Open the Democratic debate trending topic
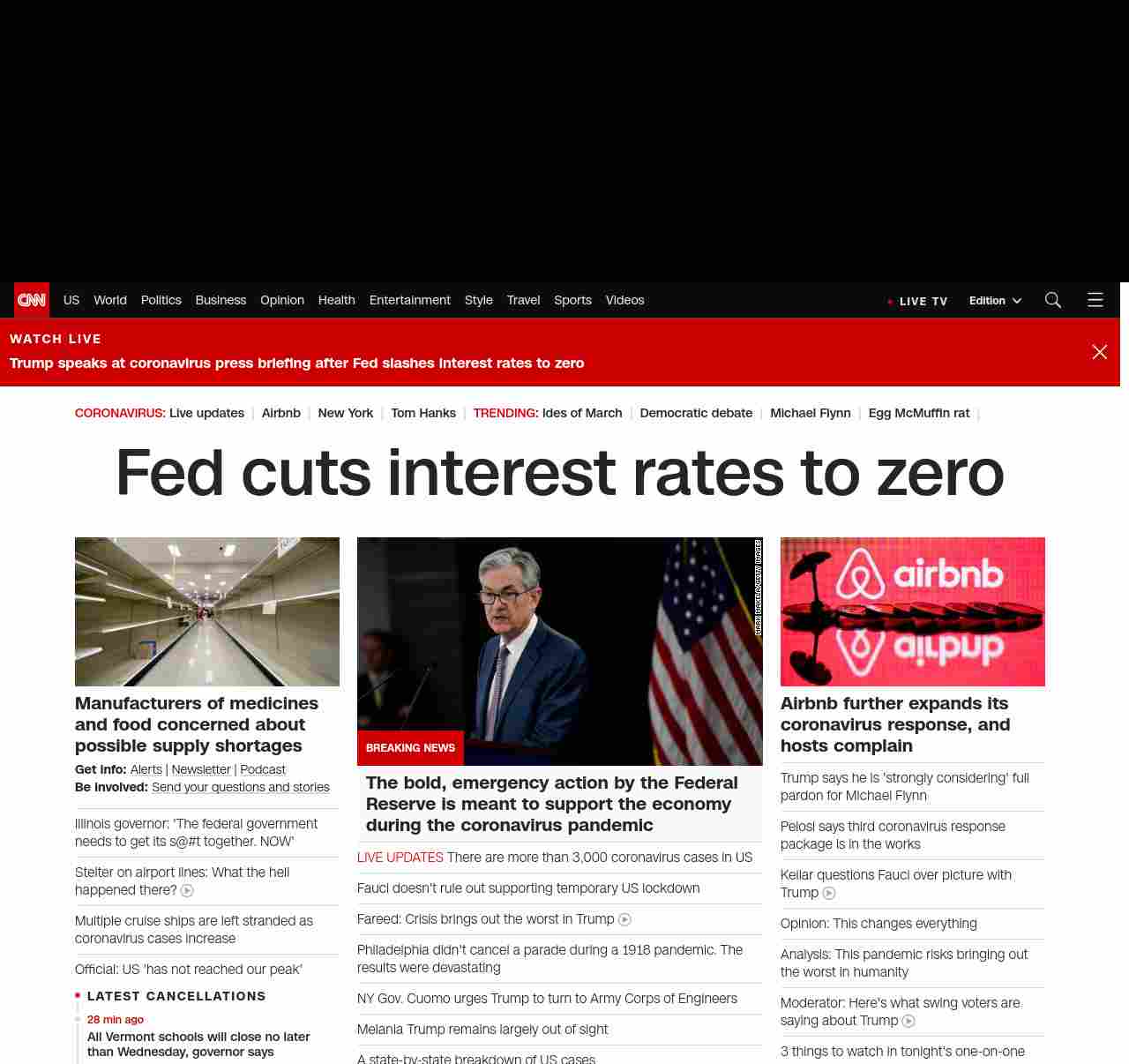Image resolution: width=1129 pixels, height=1064 pixels. coord(696,413)
